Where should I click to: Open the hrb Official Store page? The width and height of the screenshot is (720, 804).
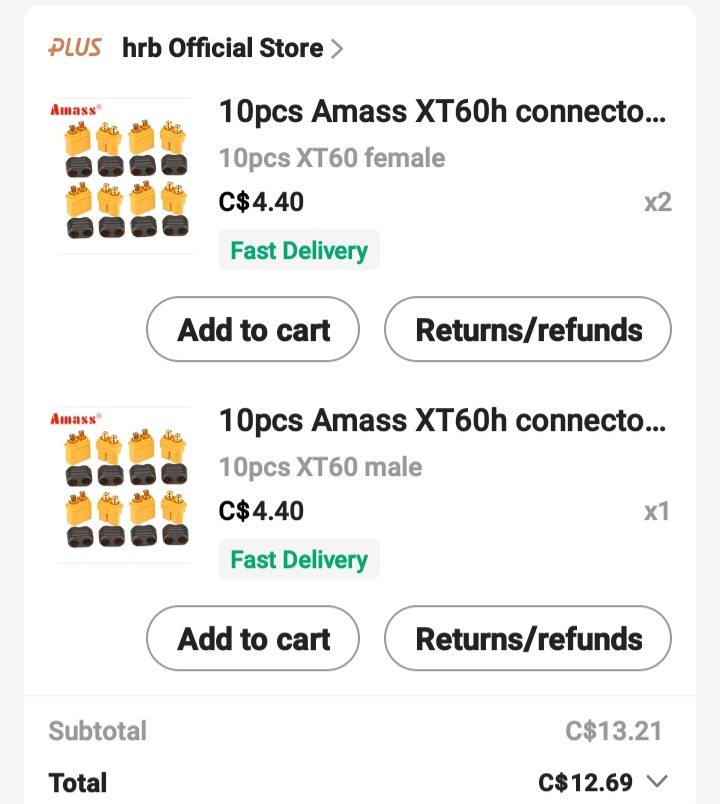pos(221,47)
